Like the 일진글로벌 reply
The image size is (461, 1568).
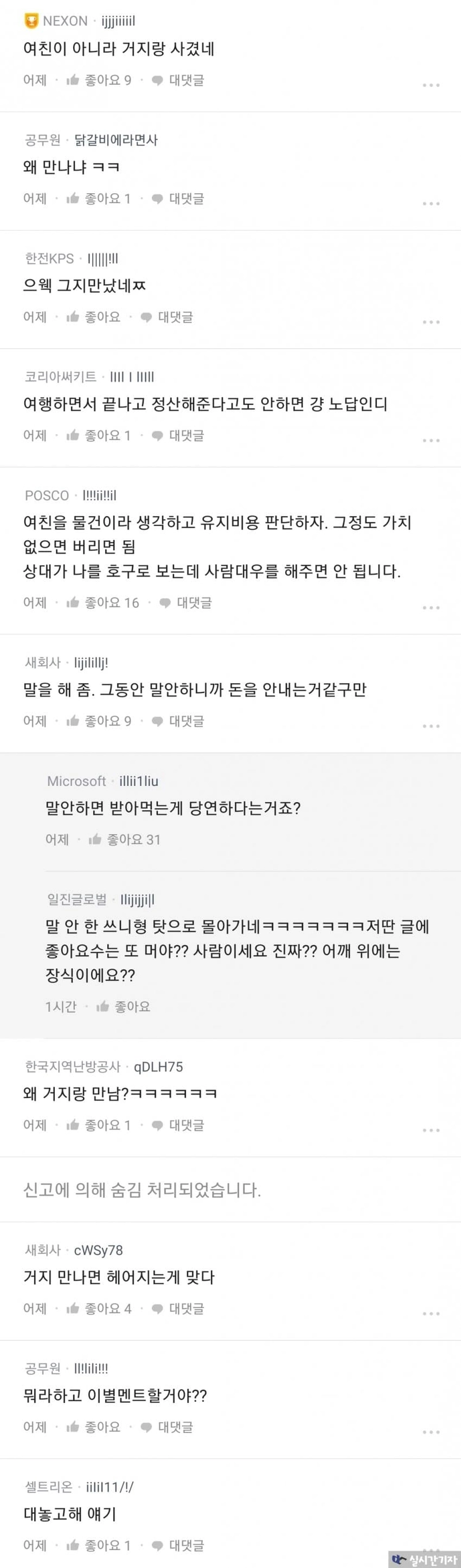123,1007
